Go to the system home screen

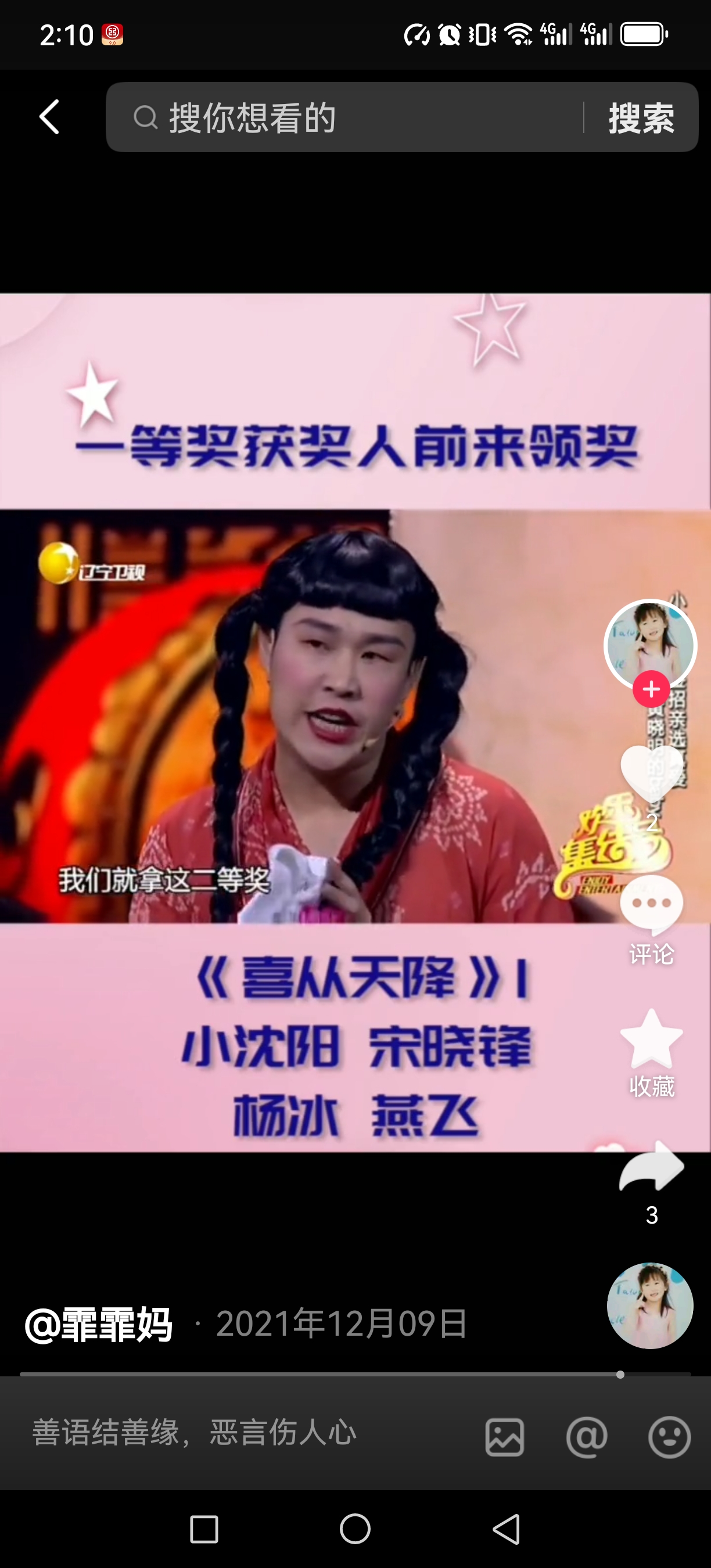(x=355, y=1529)
